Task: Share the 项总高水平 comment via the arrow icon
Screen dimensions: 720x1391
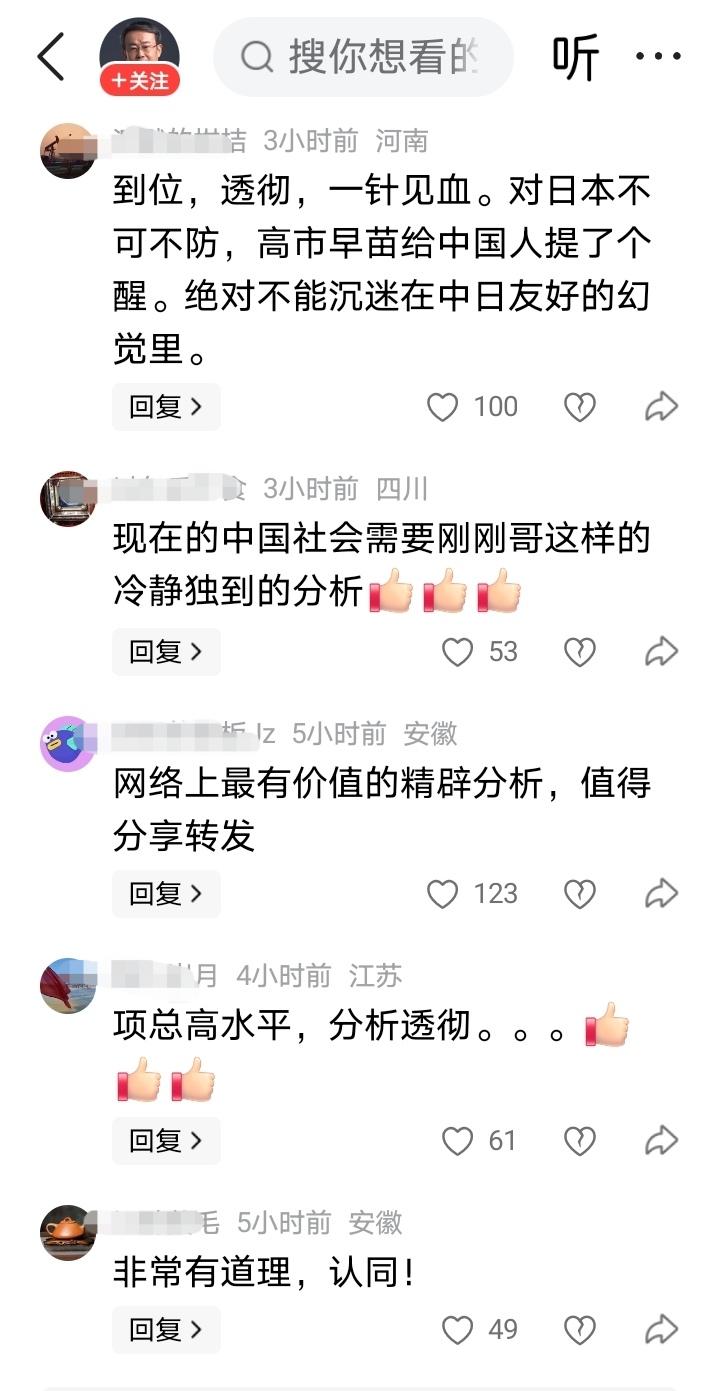Action: point(660,1140)
